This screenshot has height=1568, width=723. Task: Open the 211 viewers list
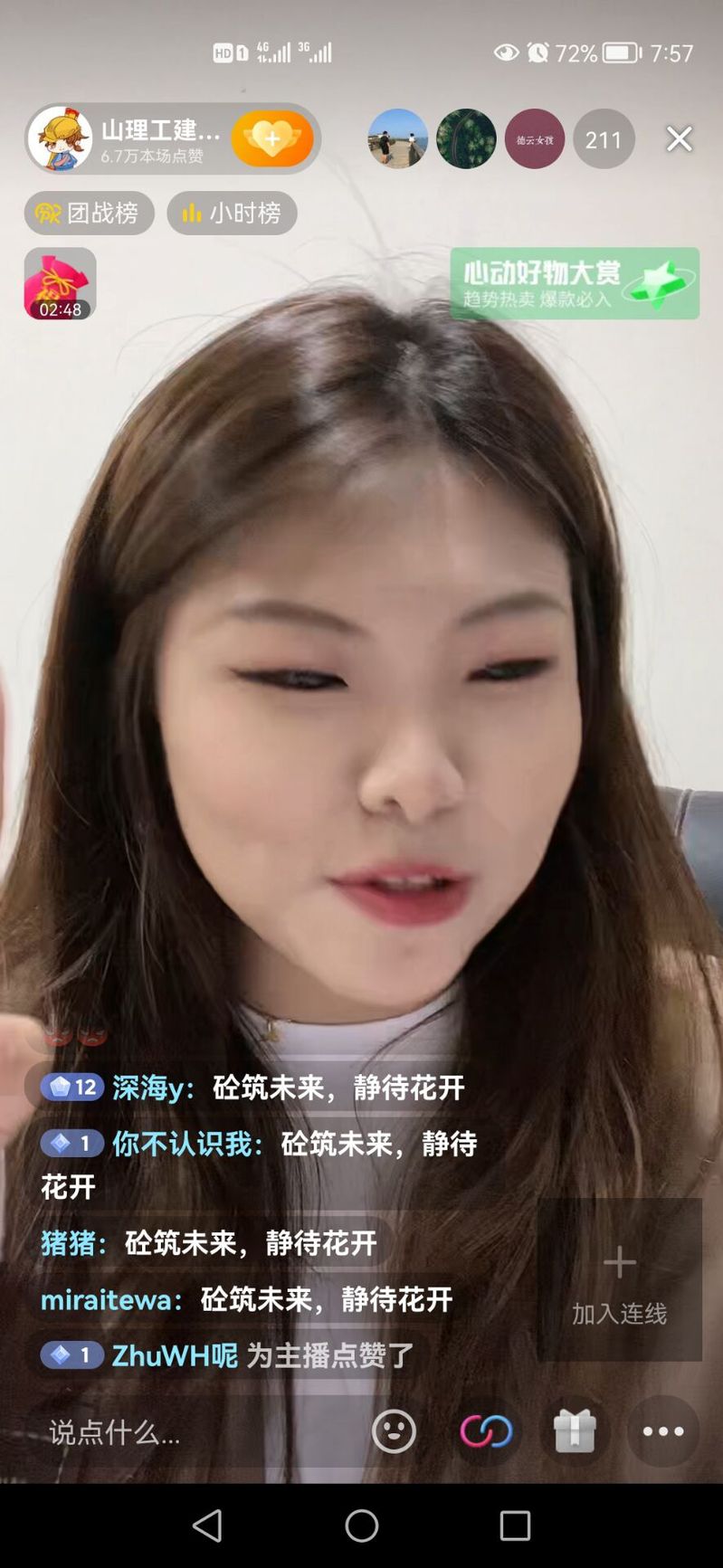pyautogui.click(x=604, y=139)
